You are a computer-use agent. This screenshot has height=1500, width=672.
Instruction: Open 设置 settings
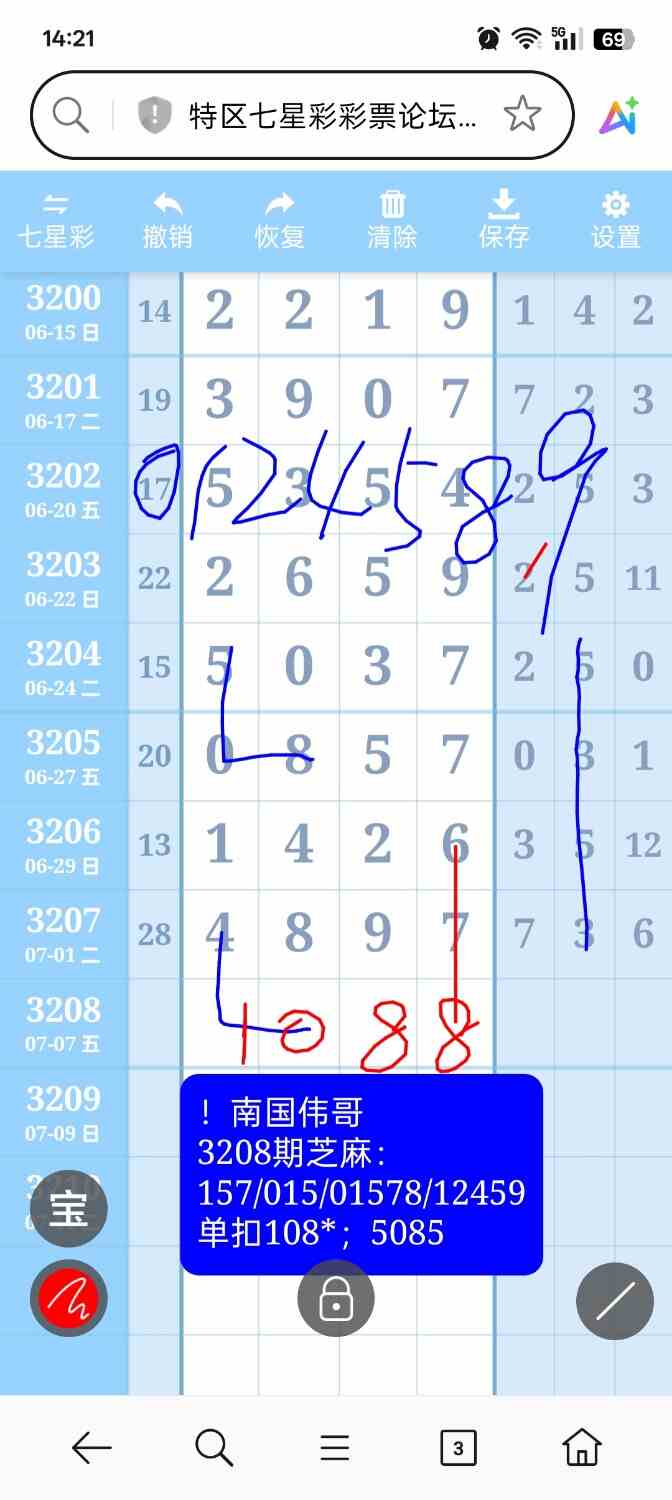tap(615, 221)
